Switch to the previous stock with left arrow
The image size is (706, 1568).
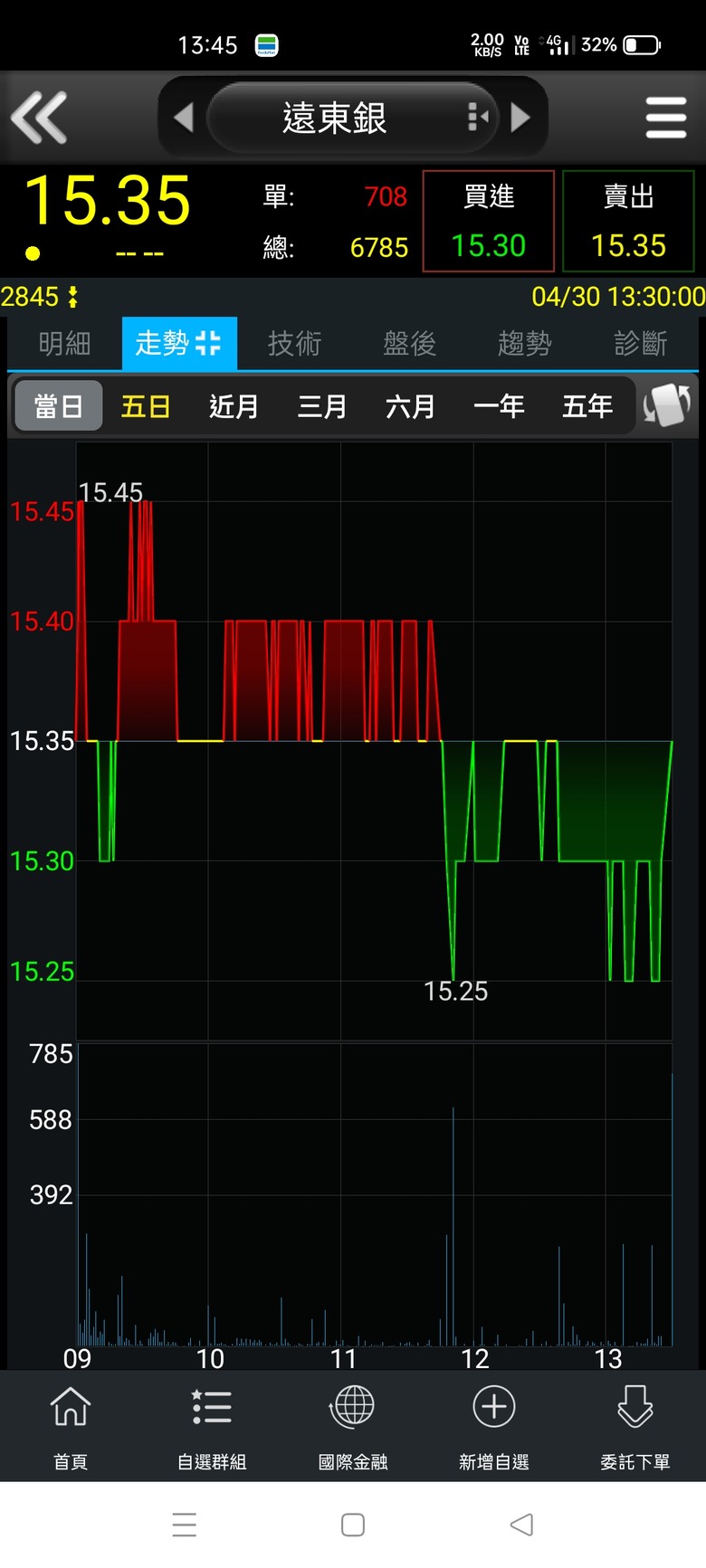[184, 118]
